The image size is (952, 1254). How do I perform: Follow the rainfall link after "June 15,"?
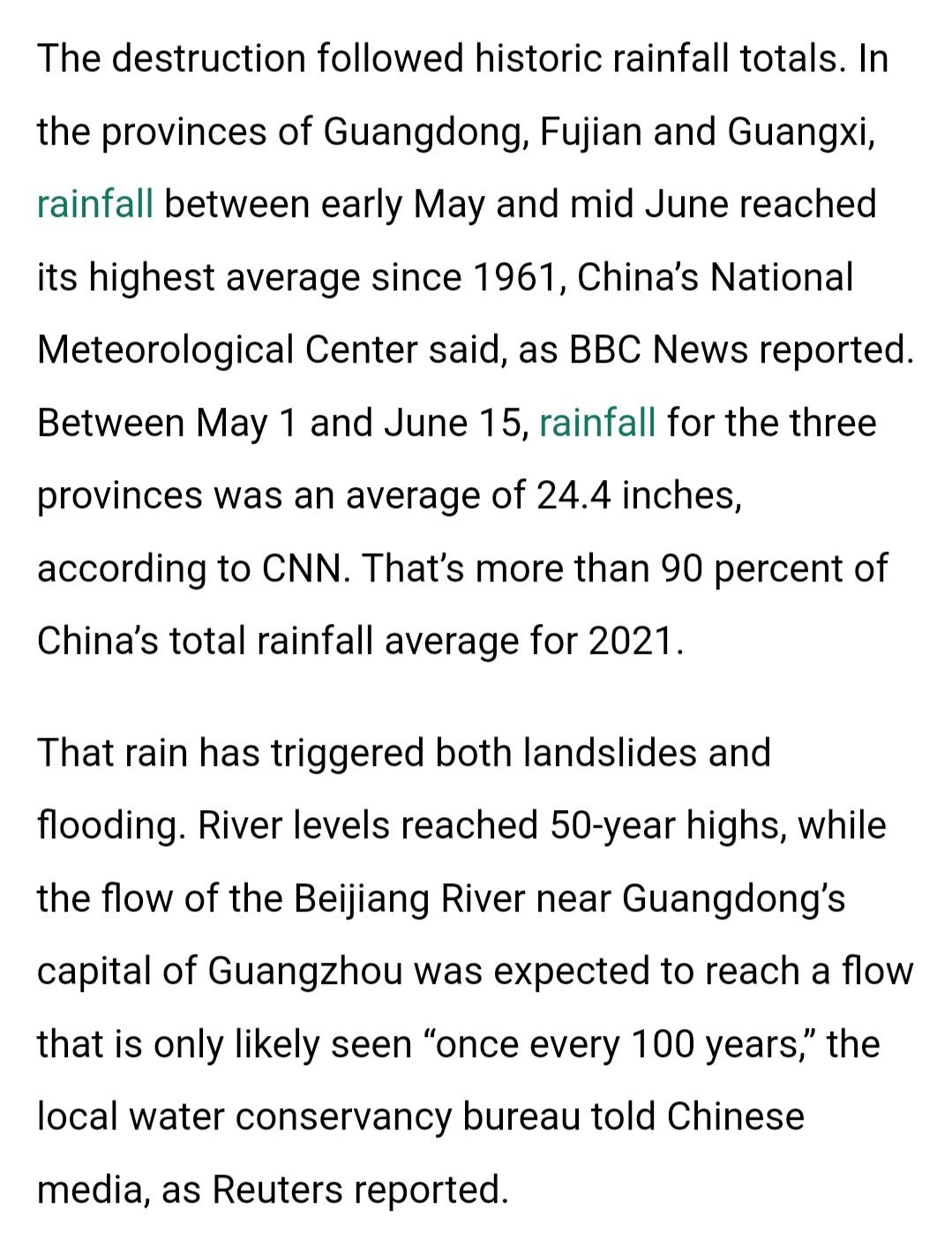tap(596, 423)
